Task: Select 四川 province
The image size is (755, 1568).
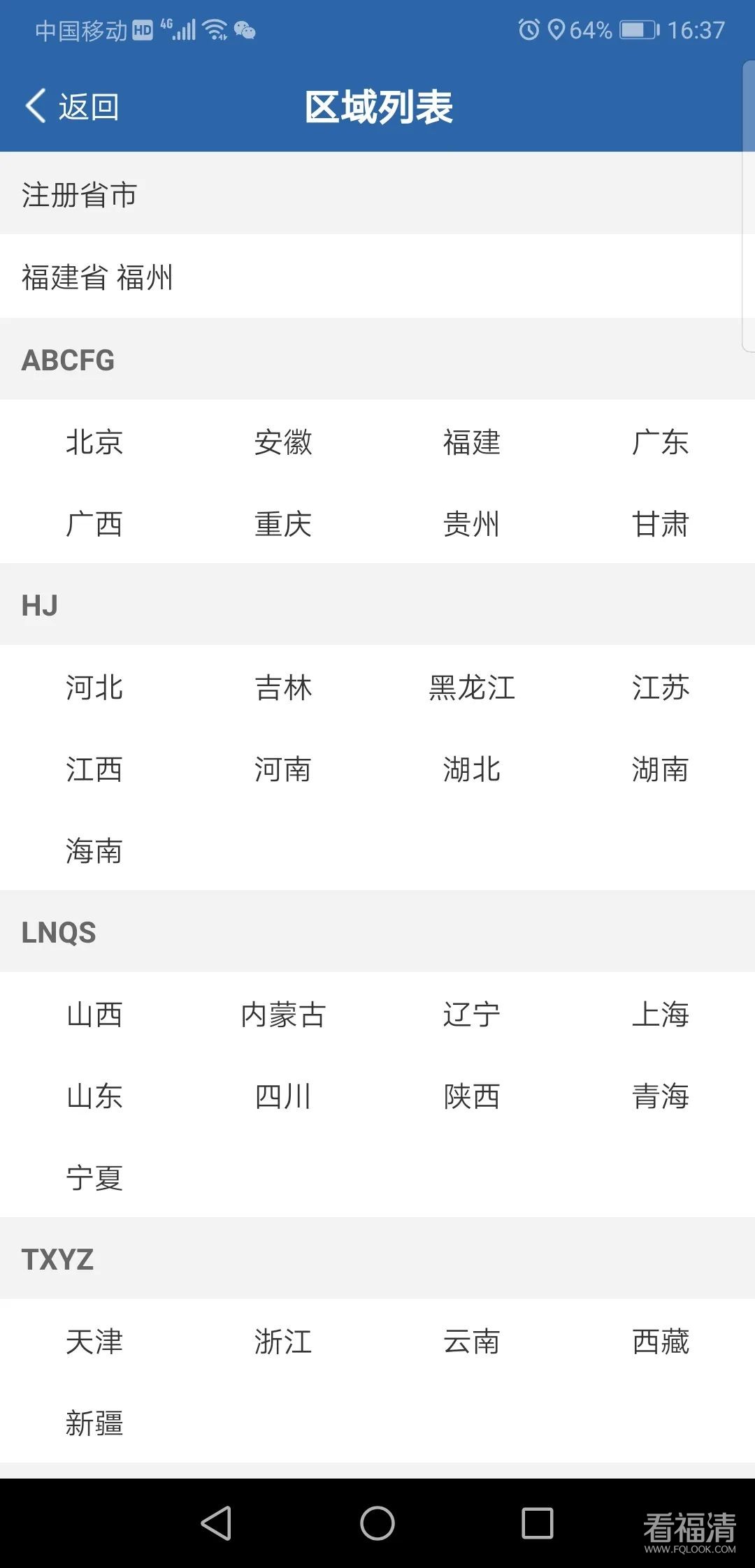Action: 283,1096
